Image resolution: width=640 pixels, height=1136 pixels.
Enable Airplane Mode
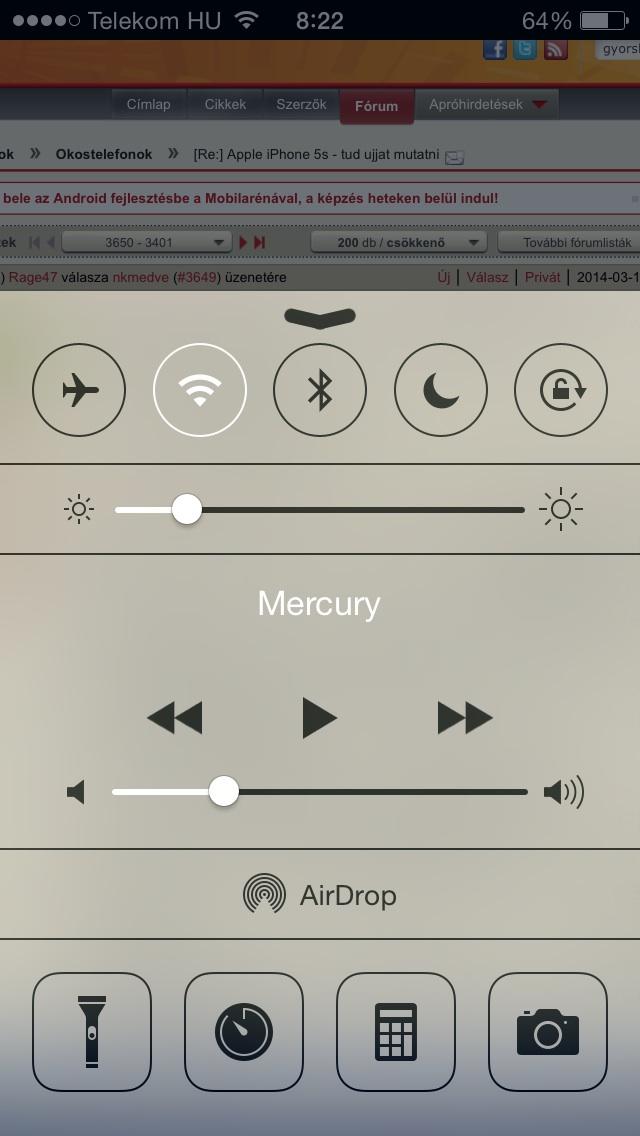tap(79, 390)
